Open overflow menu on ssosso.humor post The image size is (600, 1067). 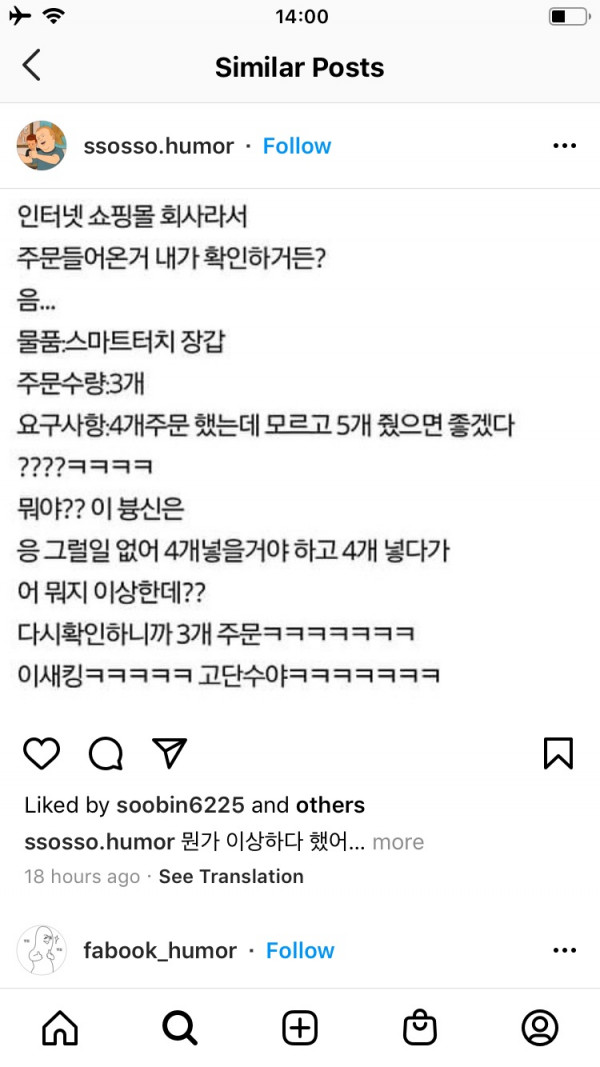point(564,146)
